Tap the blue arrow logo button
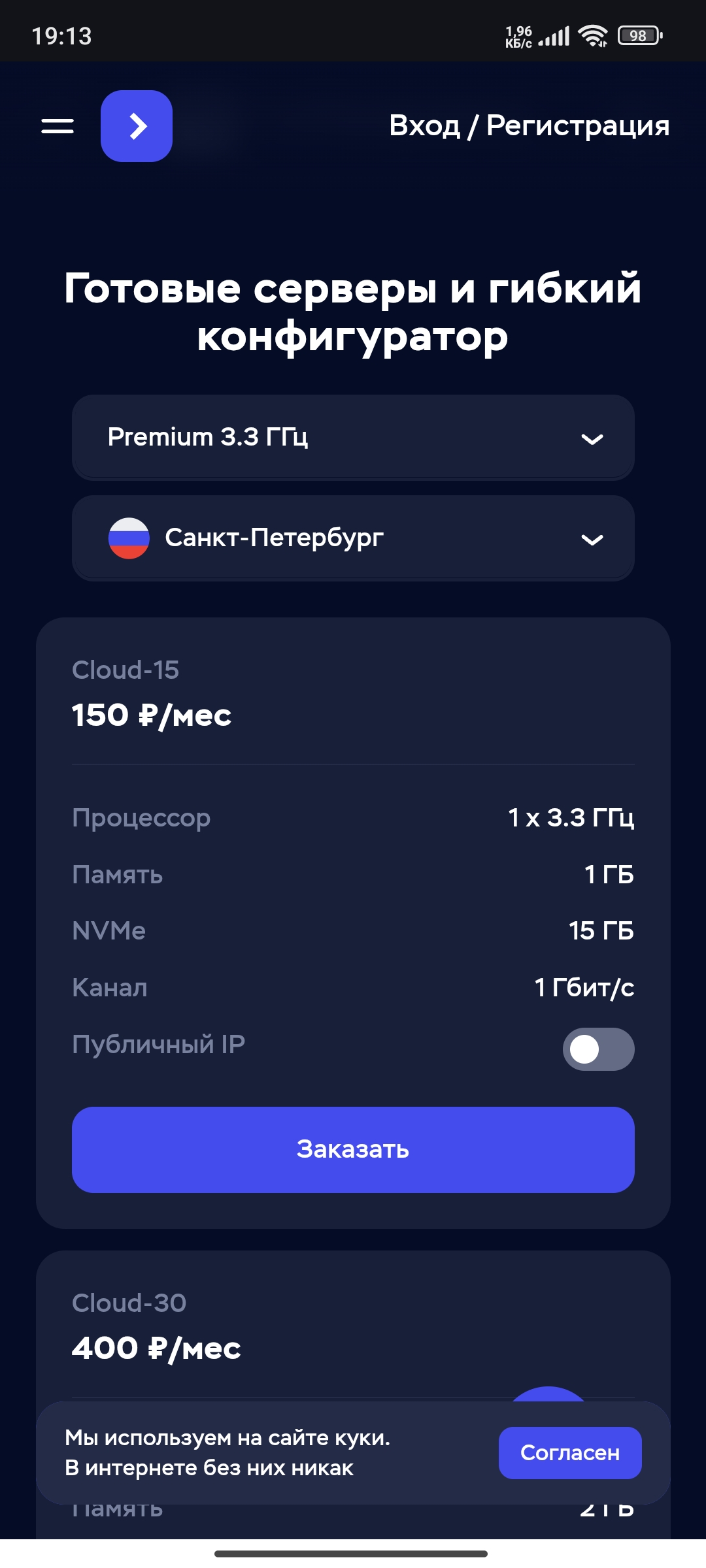The height and width of the screenshot is (1568, 706). click(137, 126)
